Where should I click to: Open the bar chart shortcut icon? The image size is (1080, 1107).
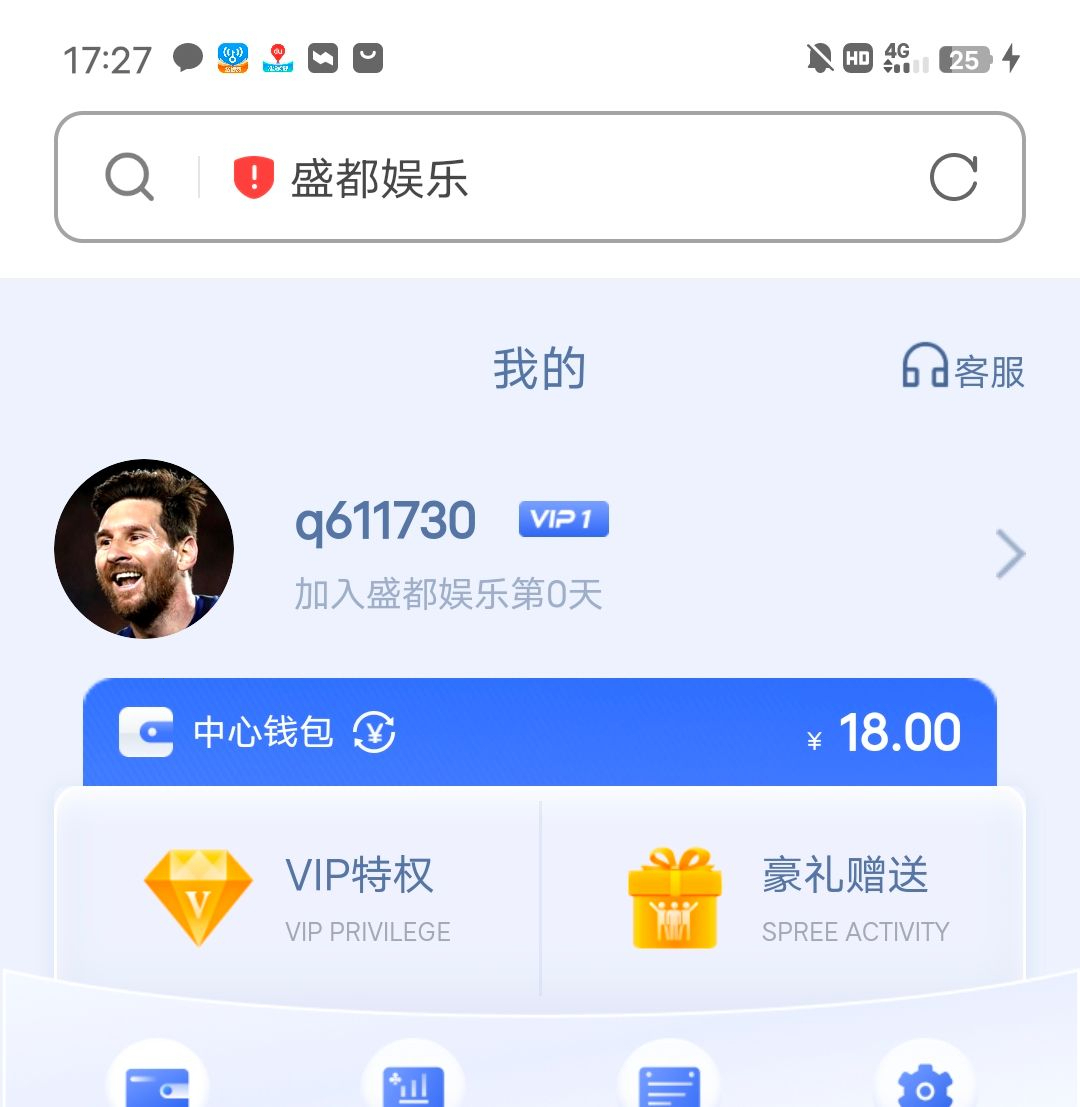(413, 1086)
